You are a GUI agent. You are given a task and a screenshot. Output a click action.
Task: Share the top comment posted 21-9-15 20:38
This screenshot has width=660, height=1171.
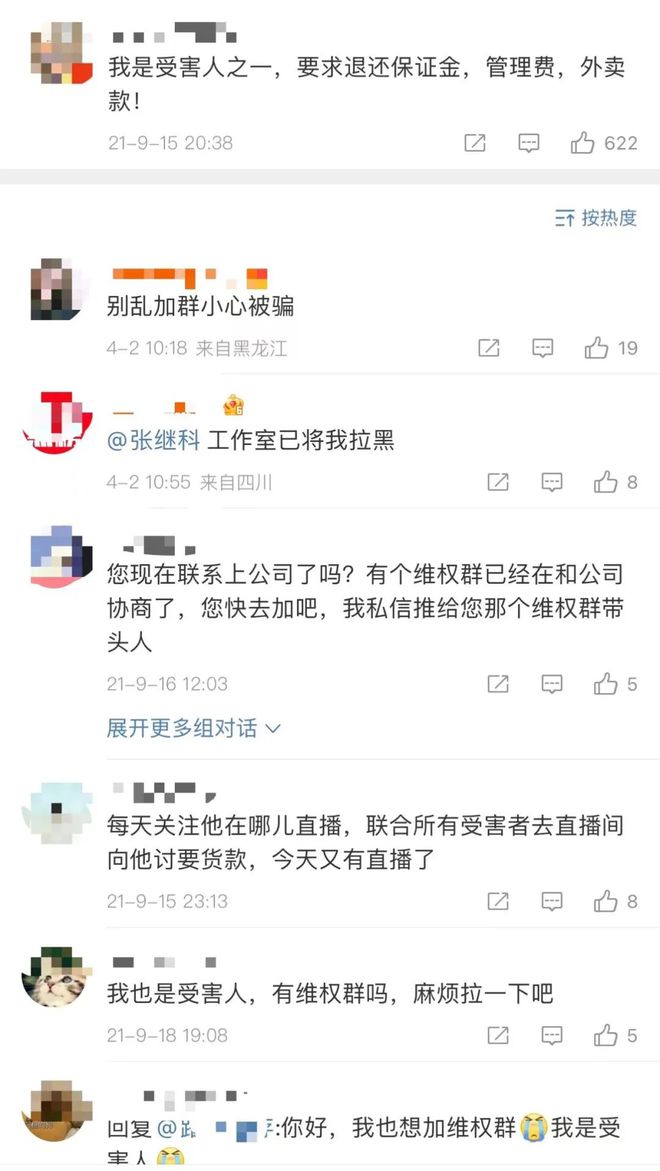coord(475,143)
